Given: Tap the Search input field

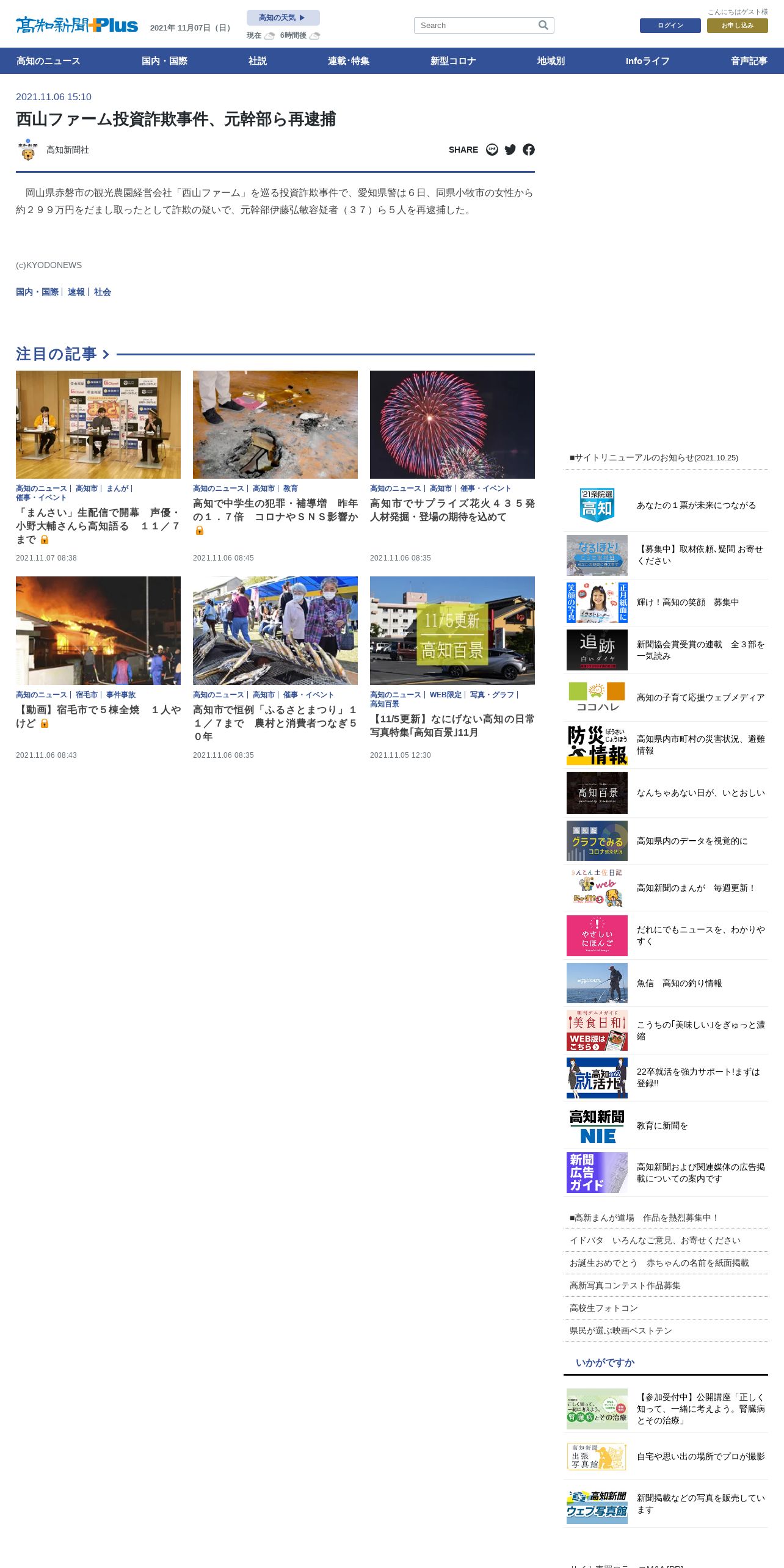Looking at the screenshot, I should coord(476,25).
